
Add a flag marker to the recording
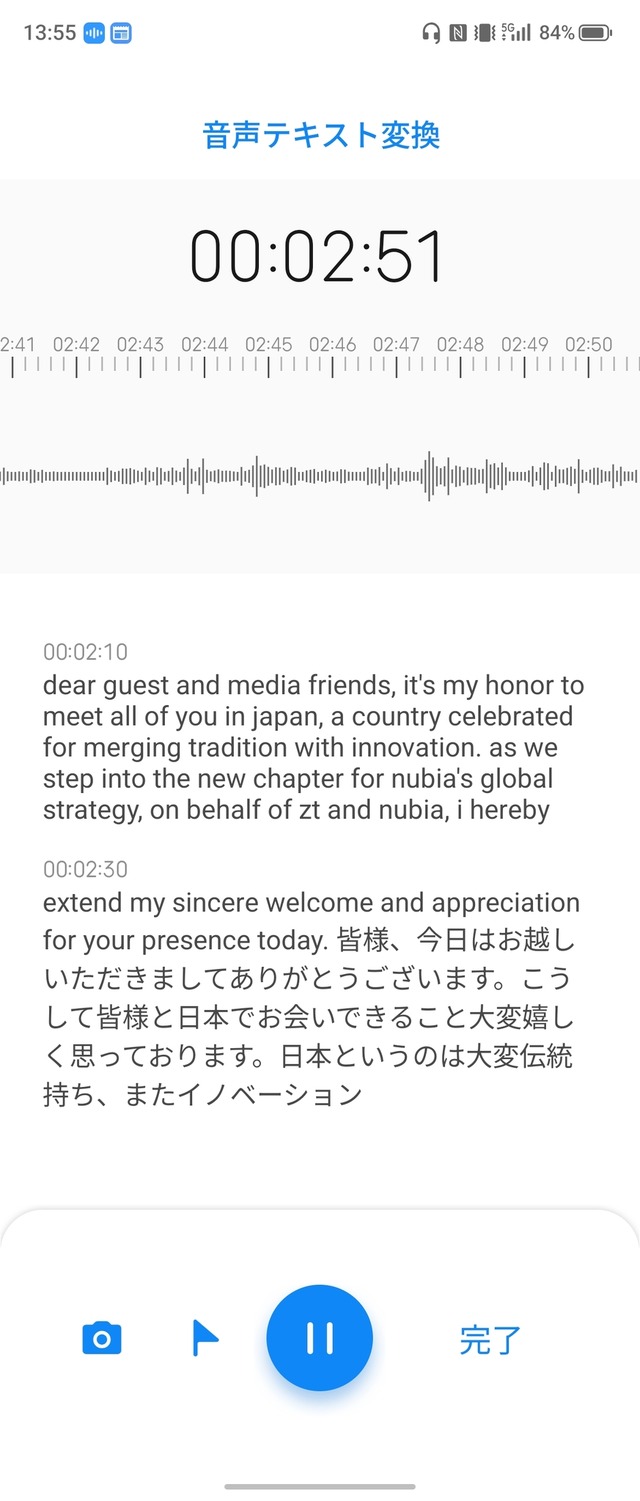[205, 1338]
